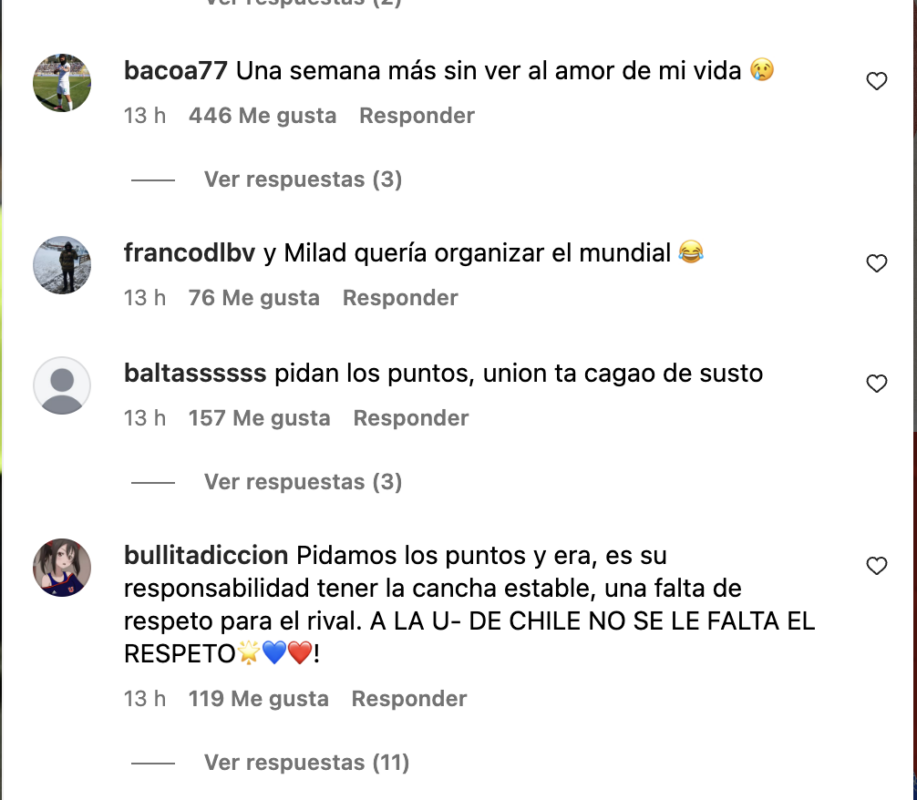Like francodlbv's comment about Milad
The image size is (917, 800).
pos(876,264)
